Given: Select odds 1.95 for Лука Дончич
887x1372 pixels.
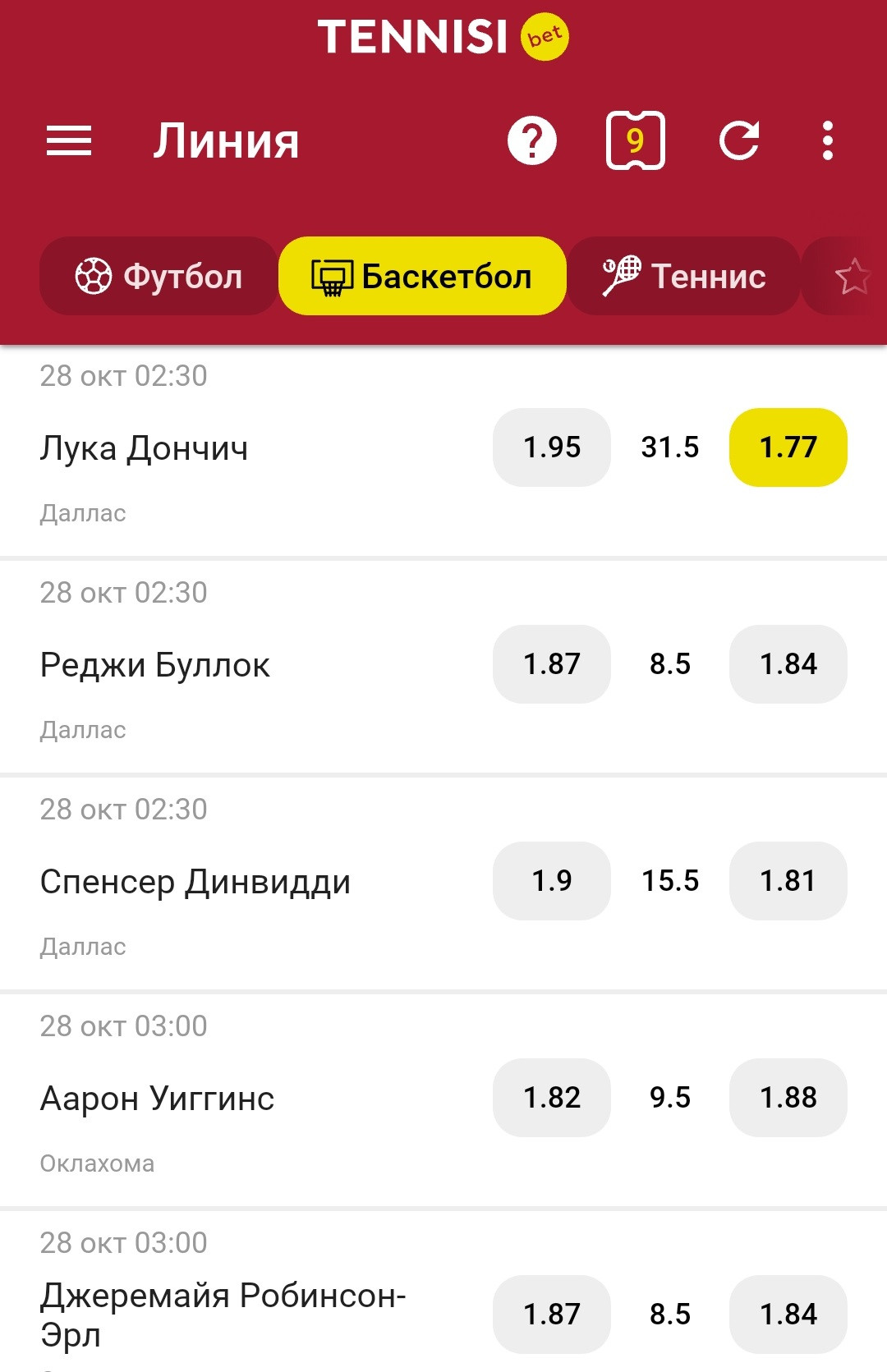Looking at the screenshot, I should click(x=552, y=447).
